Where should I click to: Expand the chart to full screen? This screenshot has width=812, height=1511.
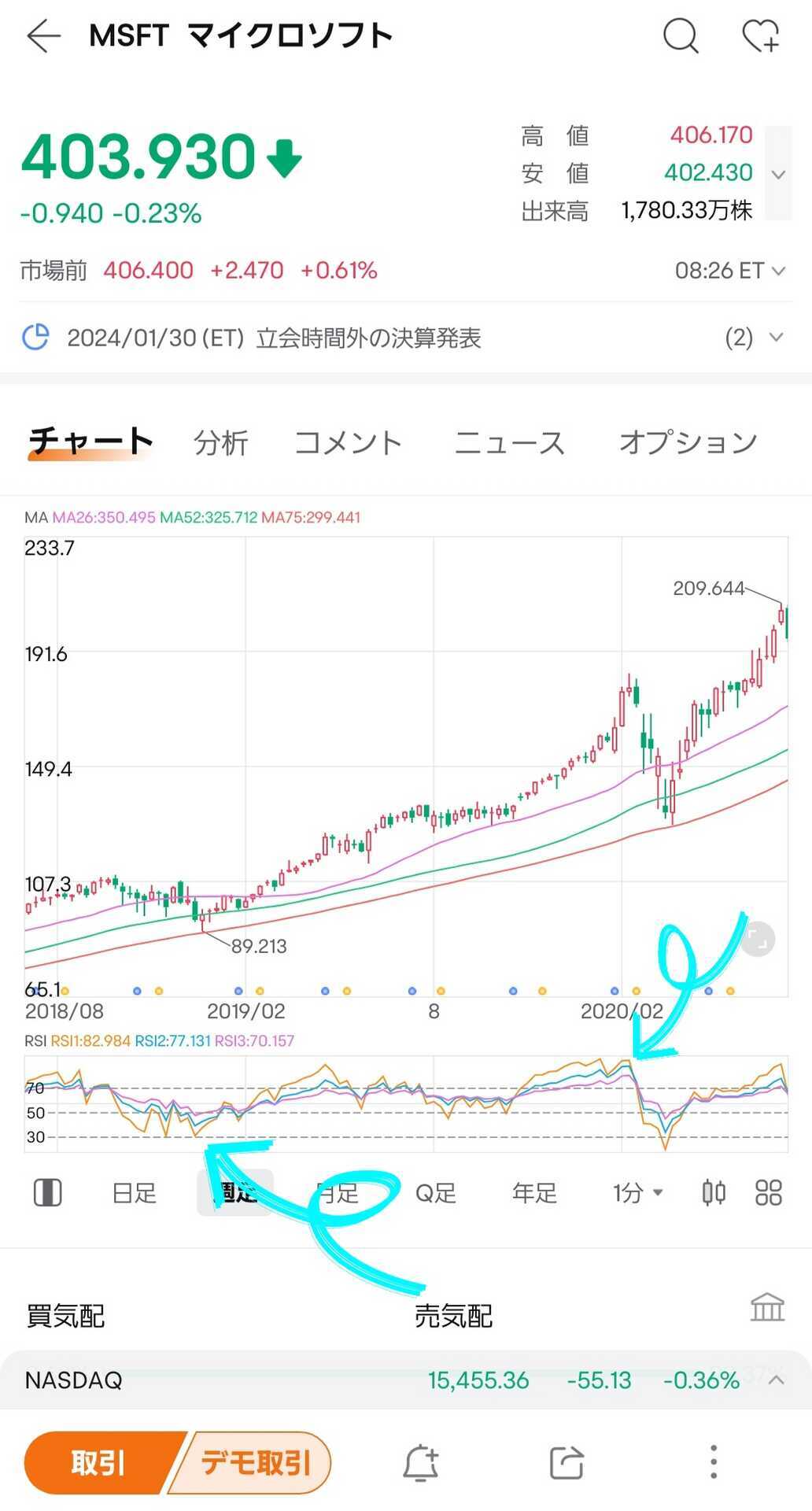tap(758, 939)
